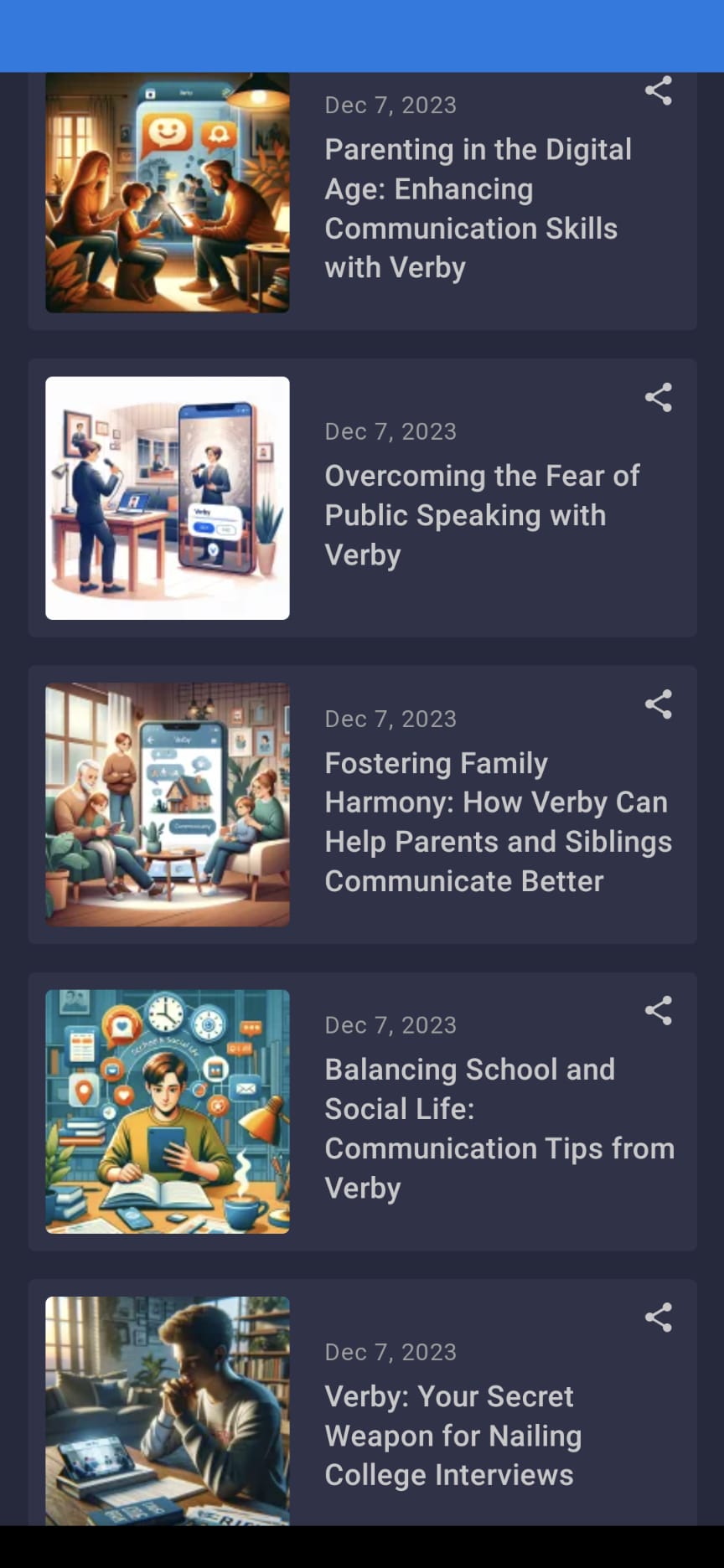The height and width of the screenshot is (1568, 724).
Task: Share the Parenting in the Digital Age article
Action: (659, 90)
